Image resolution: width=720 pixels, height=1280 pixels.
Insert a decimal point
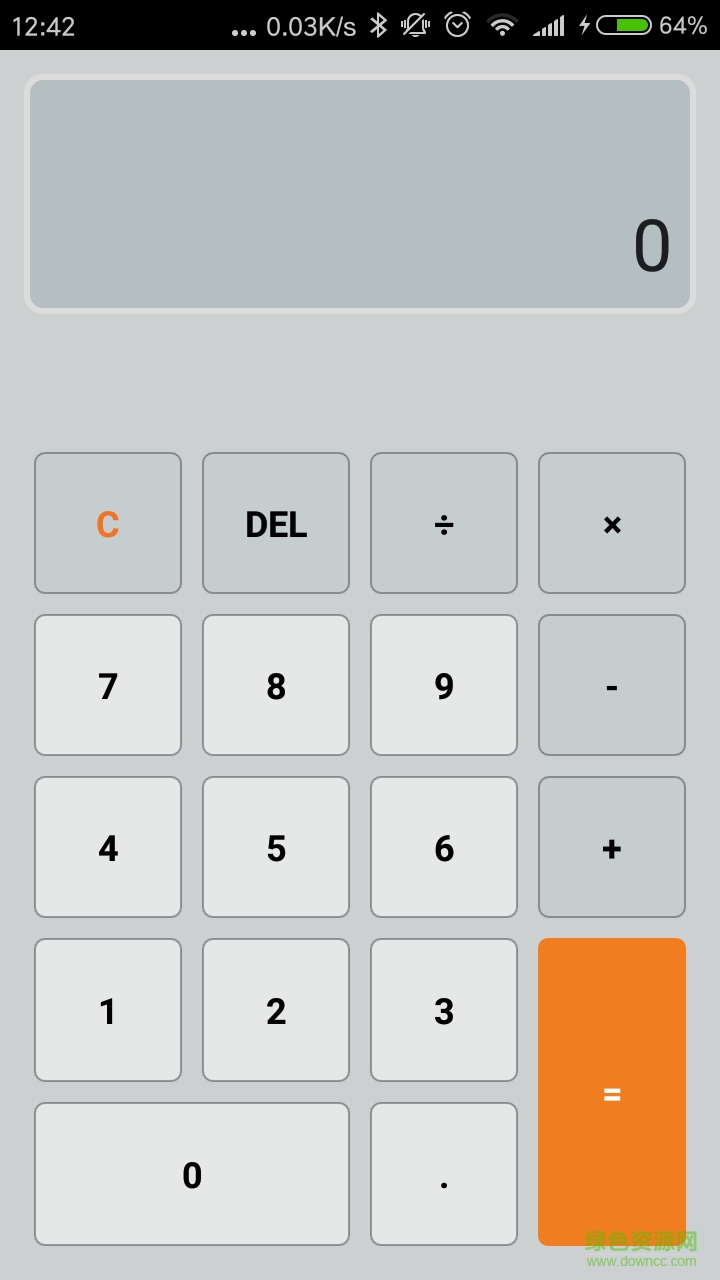click(x=444, y=1174)
